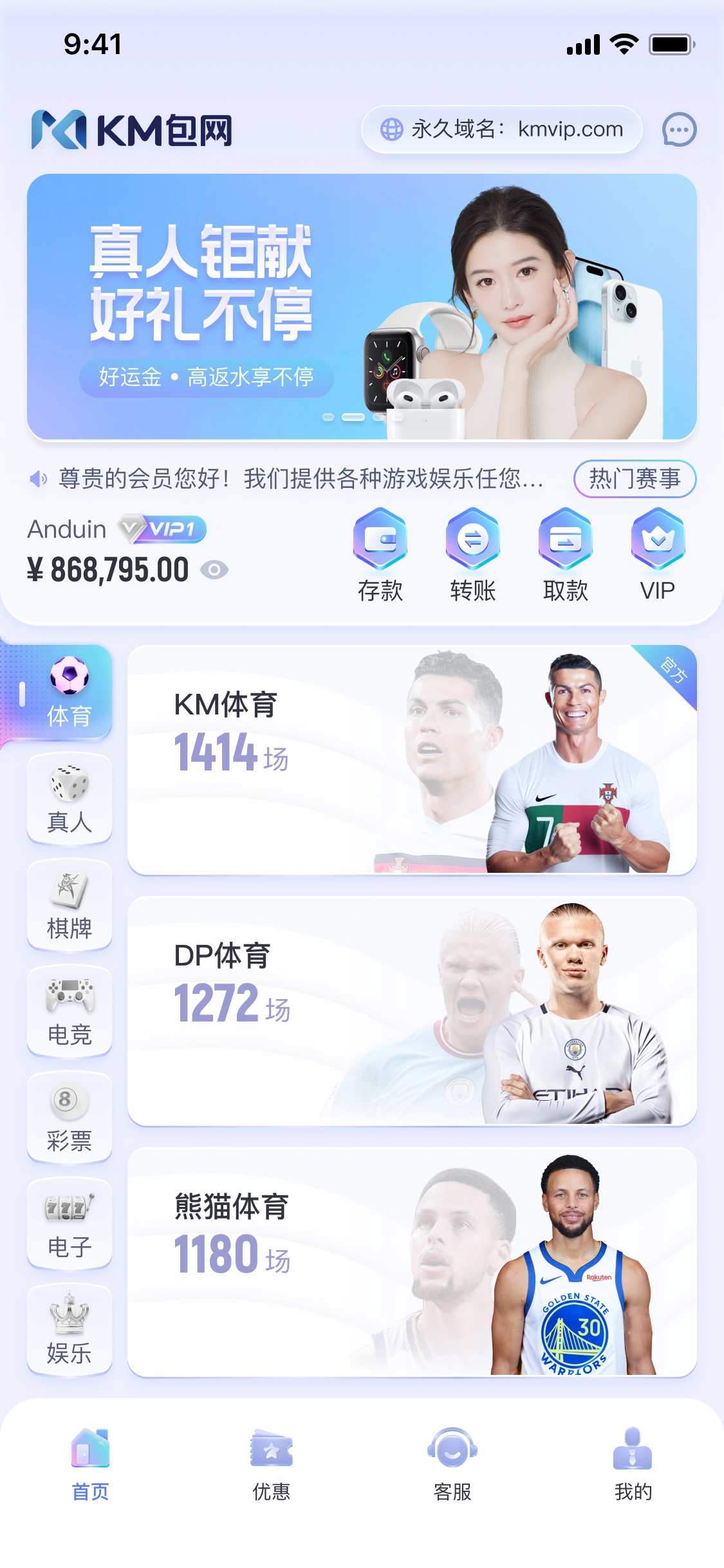Toggle balance visibility eye icon
The image size is (724, 1568).
click(214, 570)
